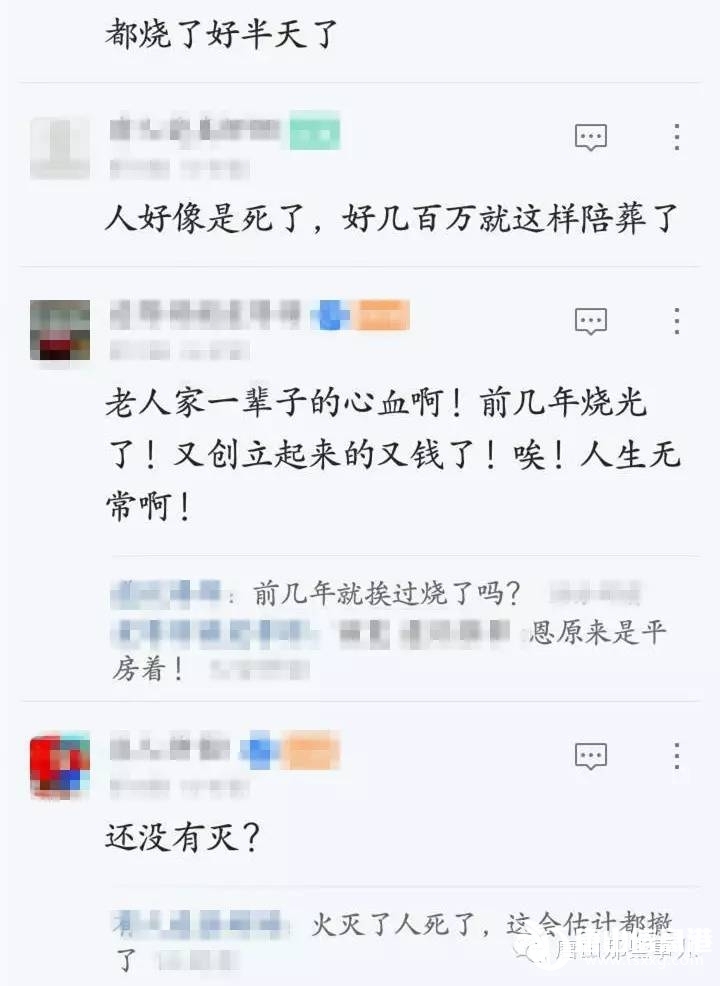720x986 pixels.
Task: Open the three-dot menu on "还没有灭？"
Action: pyautogui.click(x=677, y=756)
